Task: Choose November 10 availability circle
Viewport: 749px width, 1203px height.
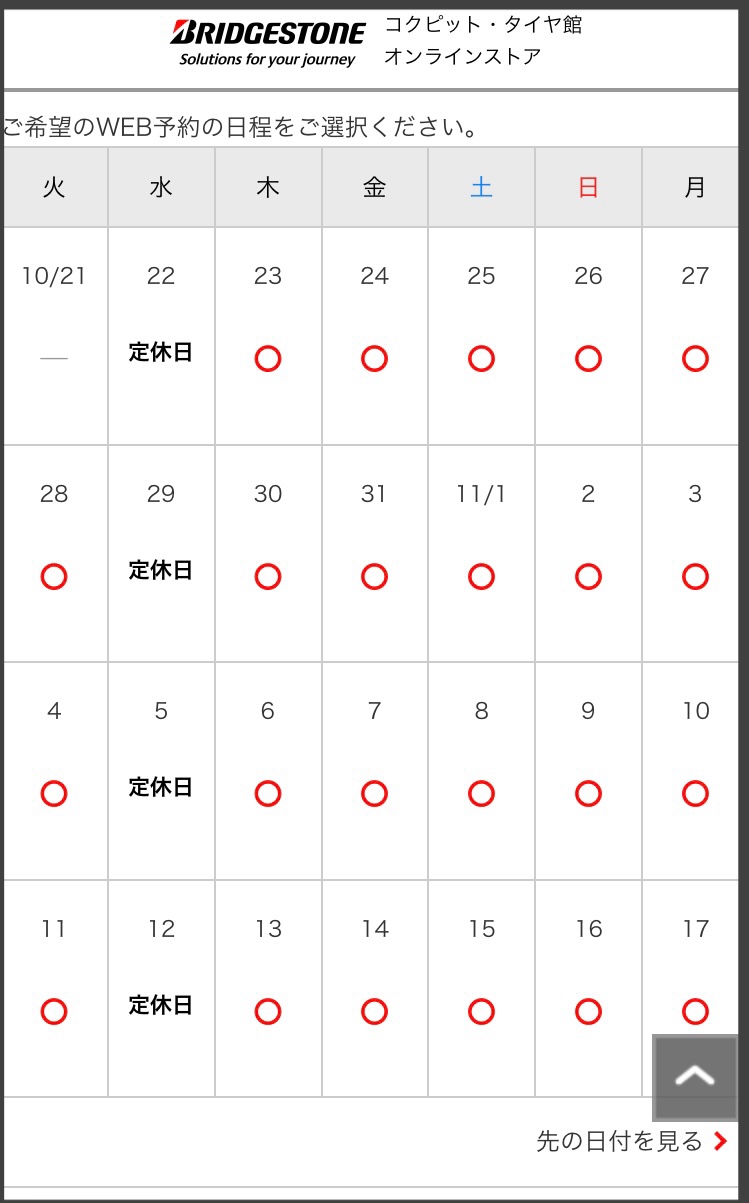Action: pos(695,793)
